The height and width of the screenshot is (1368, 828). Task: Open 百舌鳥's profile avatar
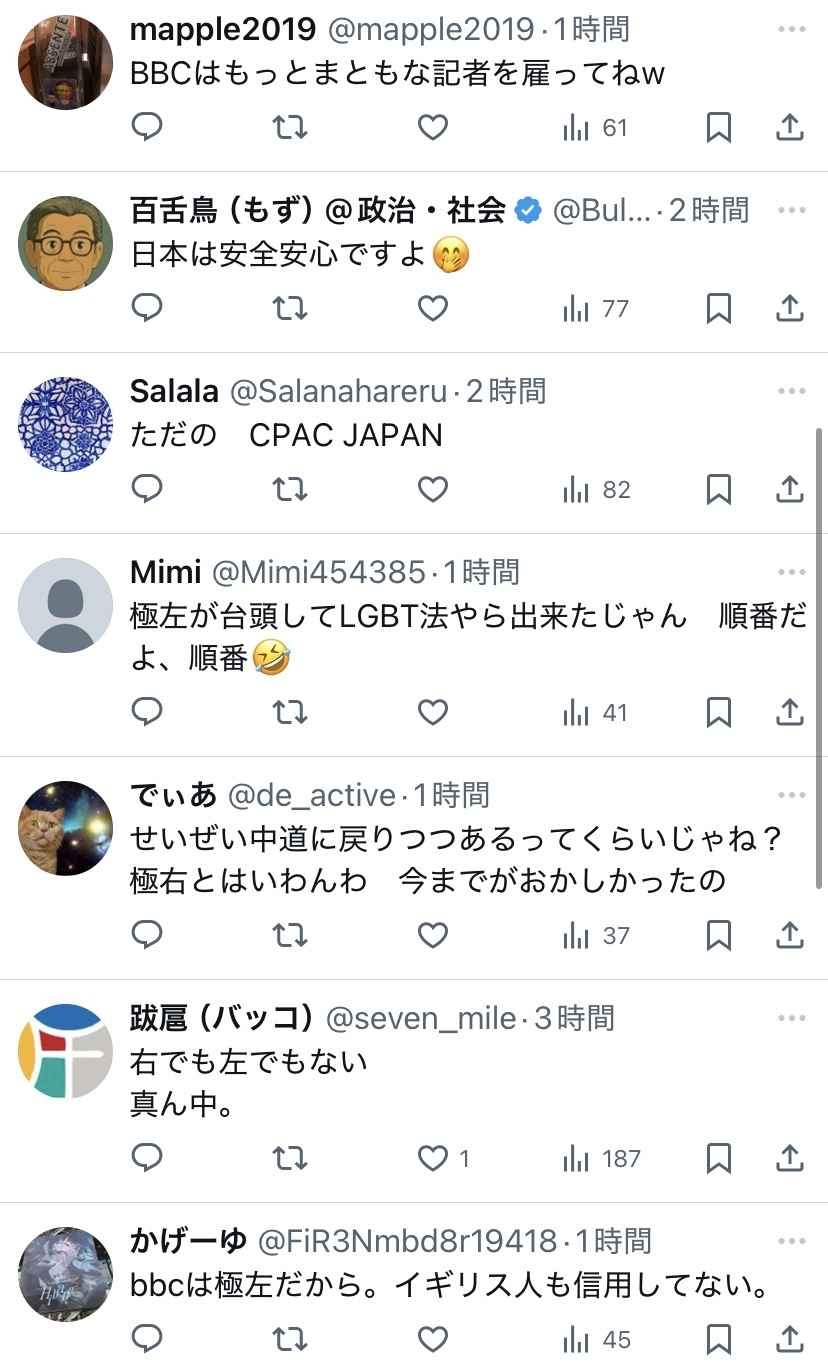[x=66, y=243]
